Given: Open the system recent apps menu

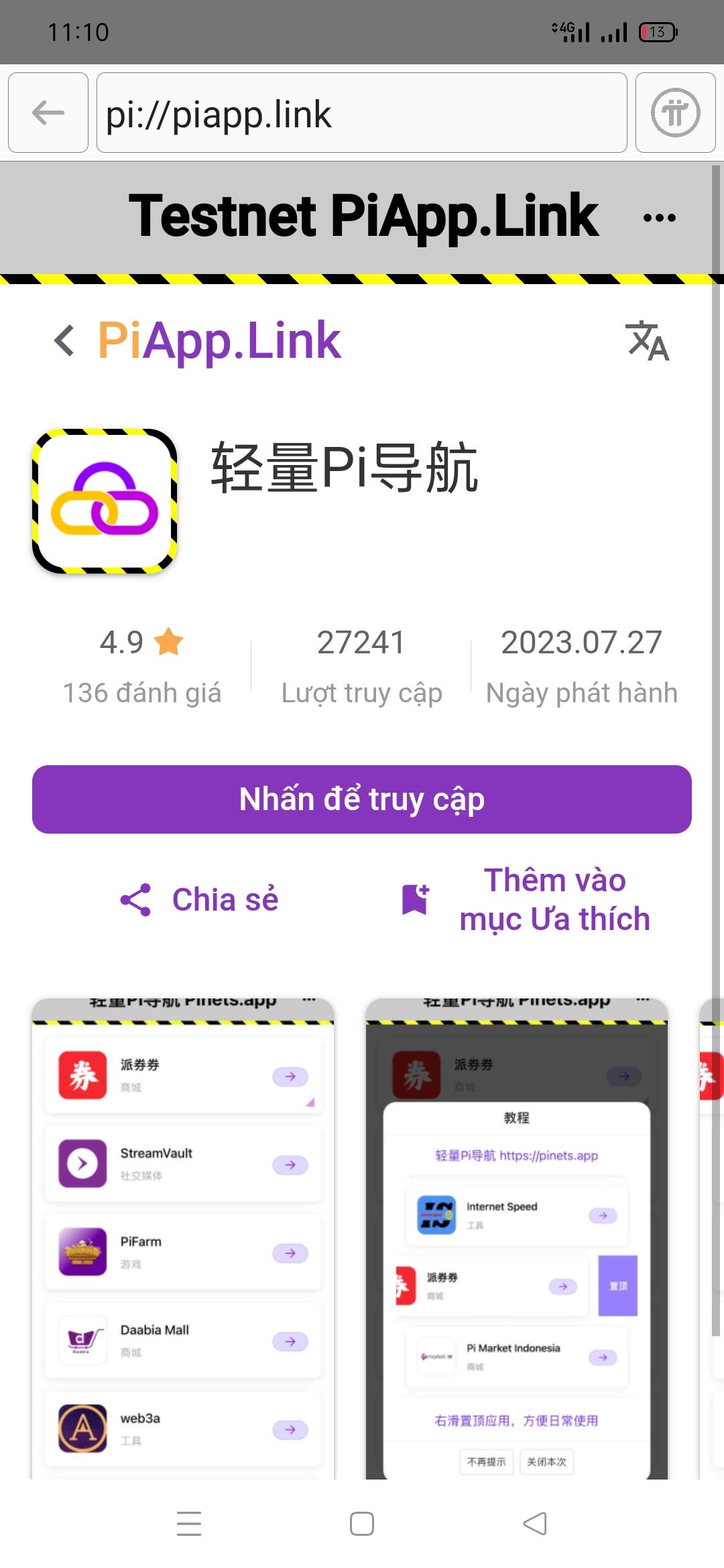Looking at the screenshot, I should click(189, 1524).
